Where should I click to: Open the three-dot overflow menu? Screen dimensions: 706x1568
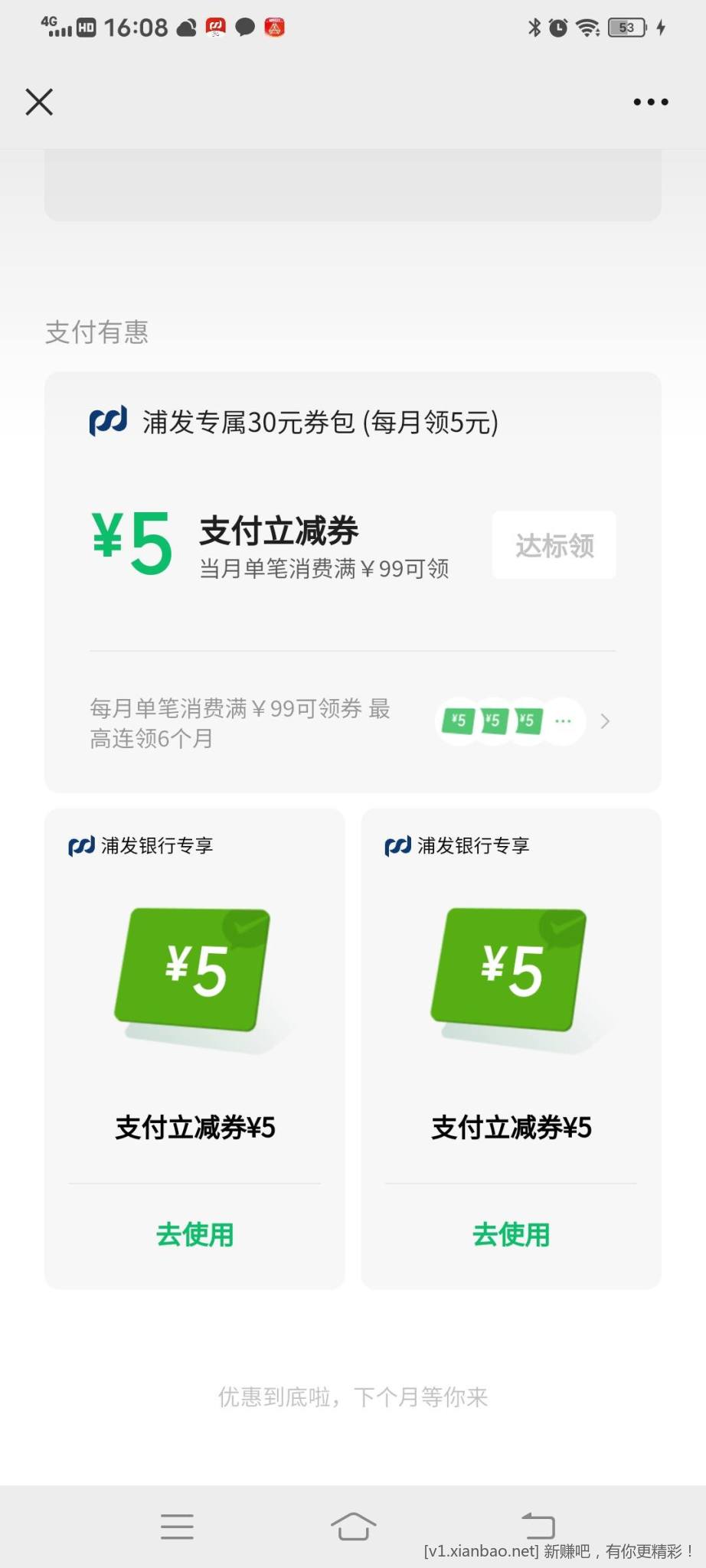650,102
